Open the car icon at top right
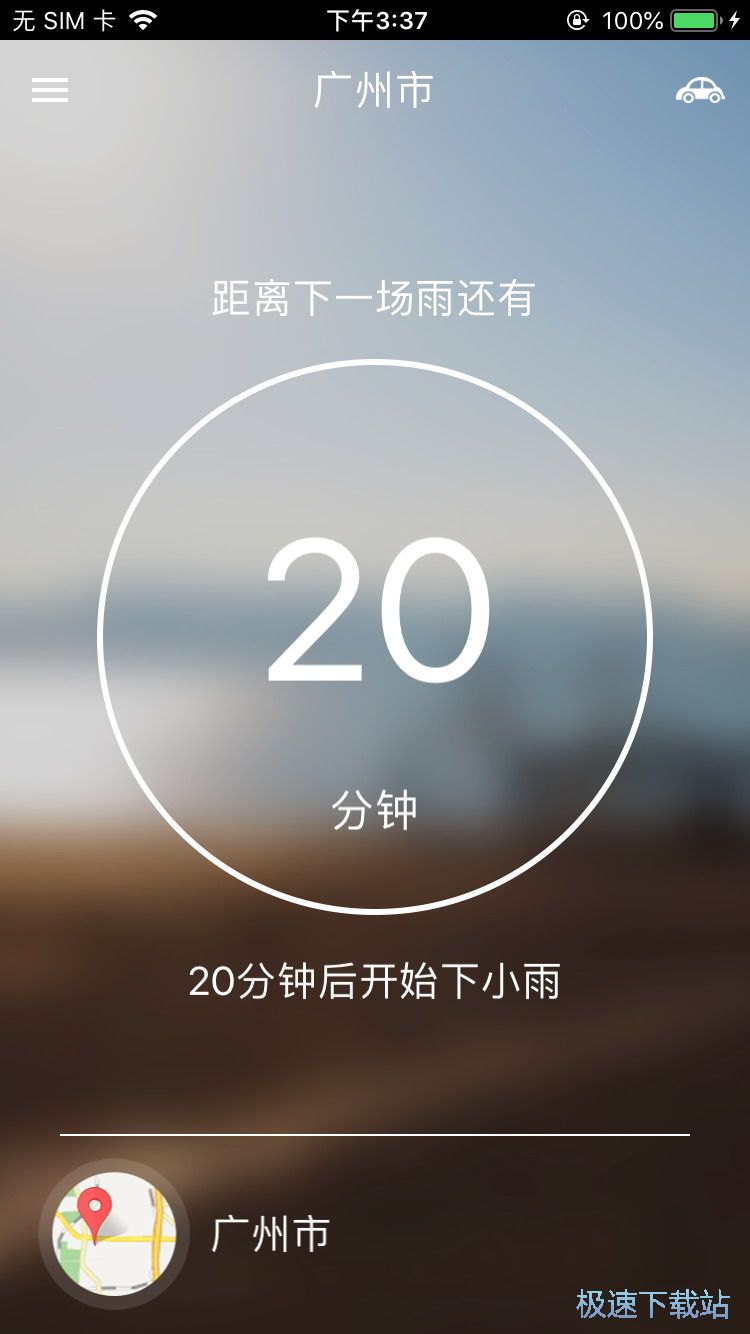The width and height of the screenshot is (750, 1334). (700, 91)
